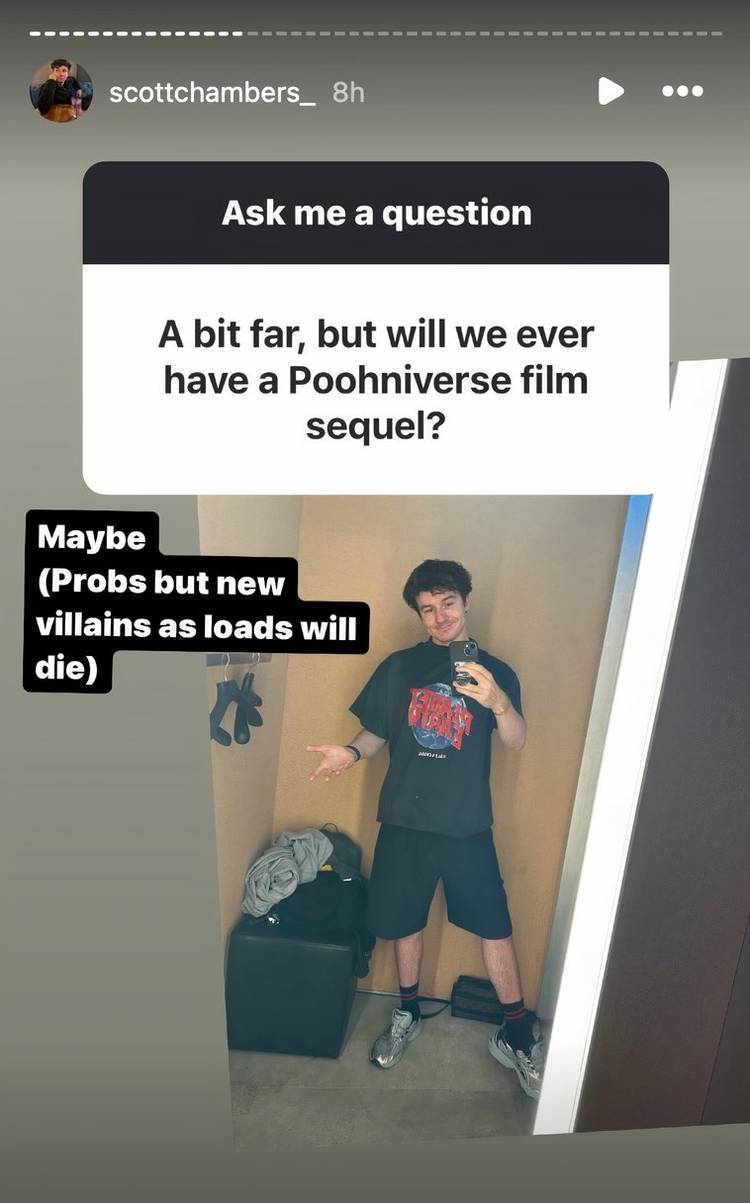Open the scottchambers_ username link
Viewport: 750px width, 1203px height.
click(x=212, y=93)
